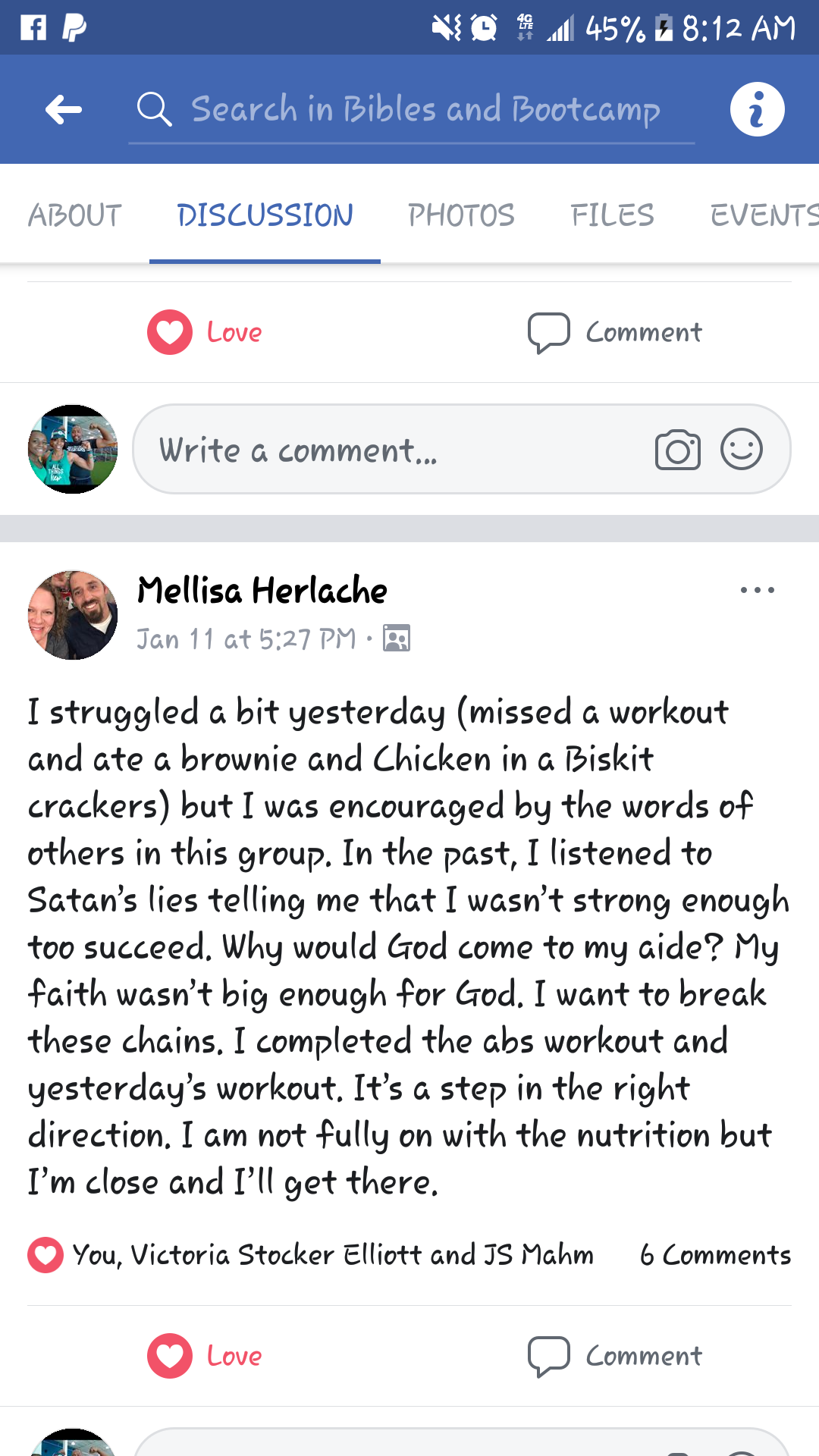This screenshot has height=1456, width=819.
Task: Go back using the arrow icon
Action: tap(63, 110)
